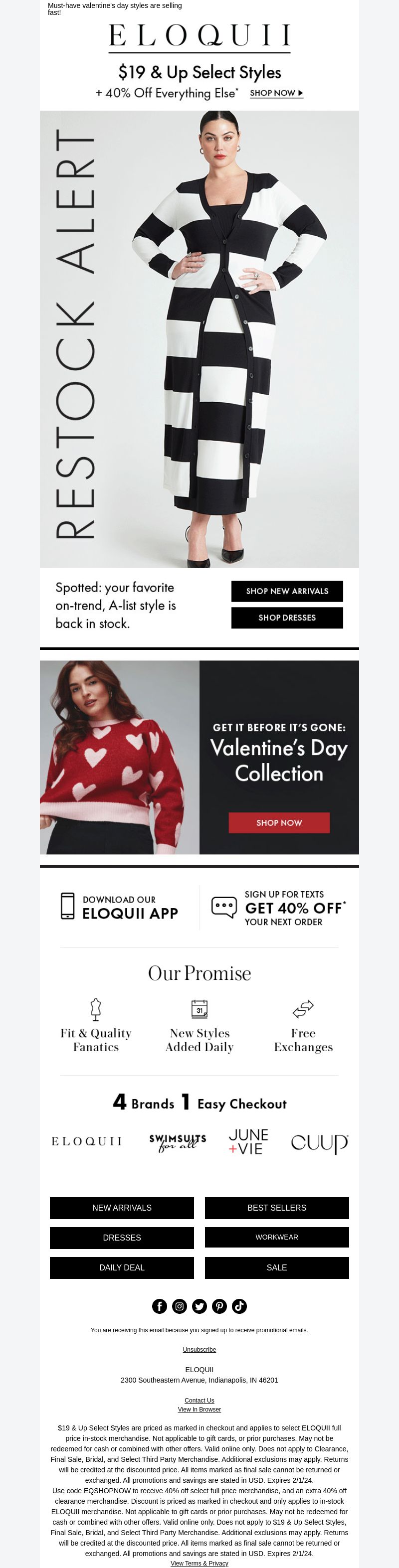This screenshot has height=1568, width=399.
Task: View the Daily Deal
Action: click(x=122, y=1267)
